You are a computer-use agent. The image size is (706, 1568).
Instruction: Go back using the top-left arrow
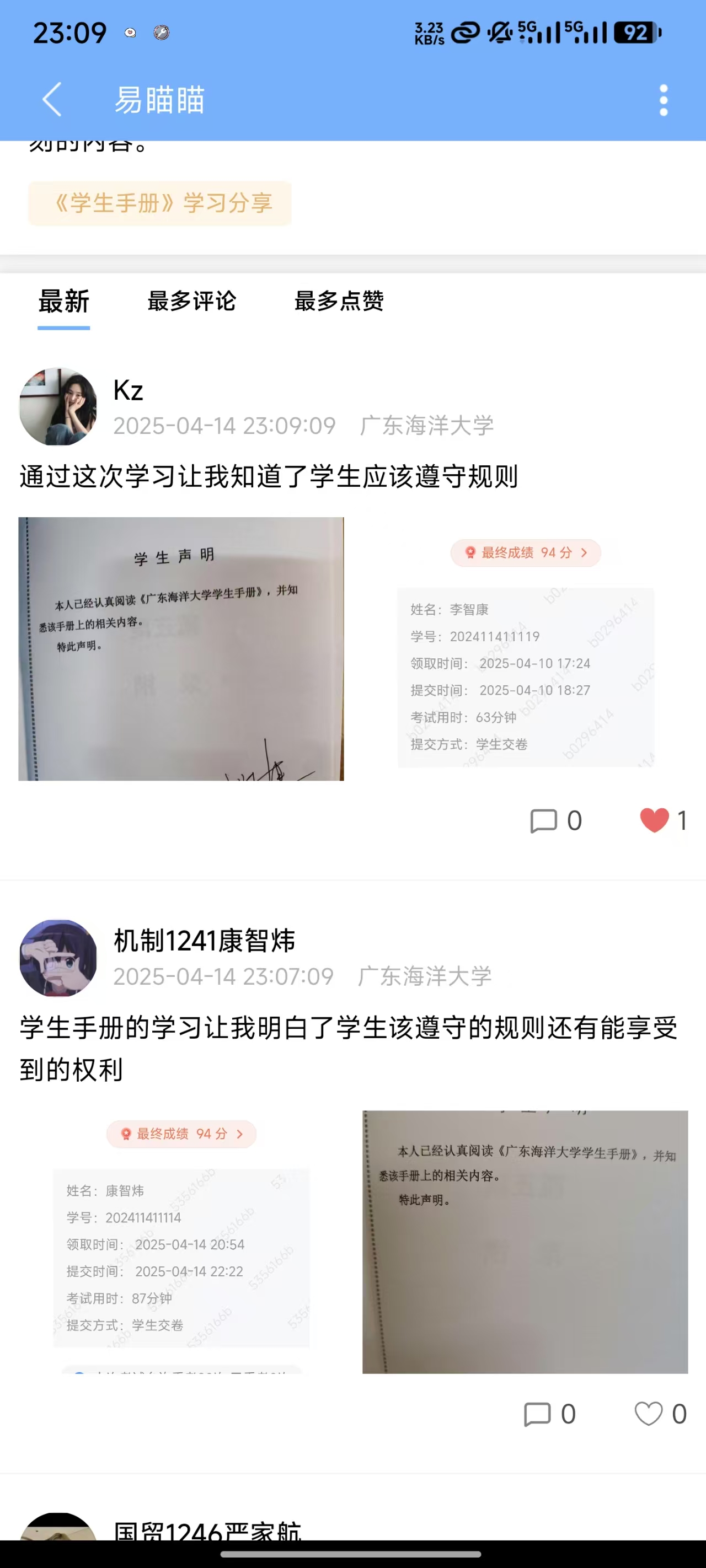tap(52, 99)
